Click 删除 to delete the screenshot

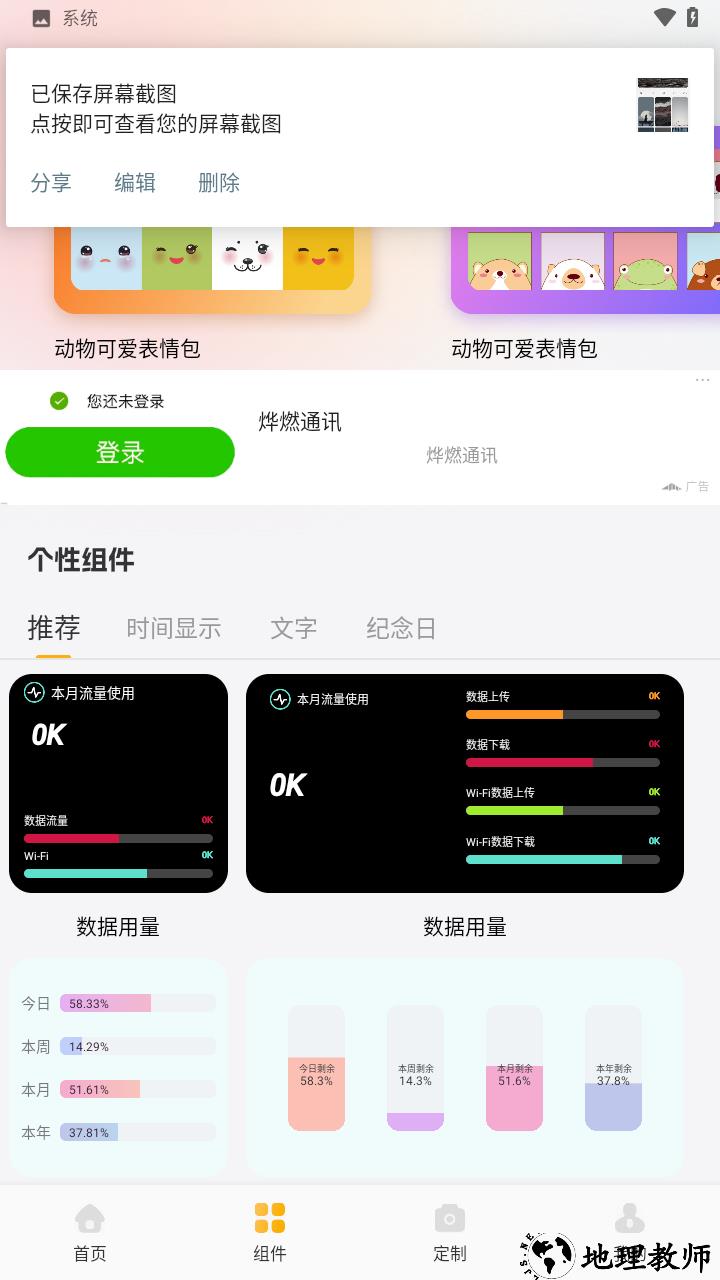218,183
